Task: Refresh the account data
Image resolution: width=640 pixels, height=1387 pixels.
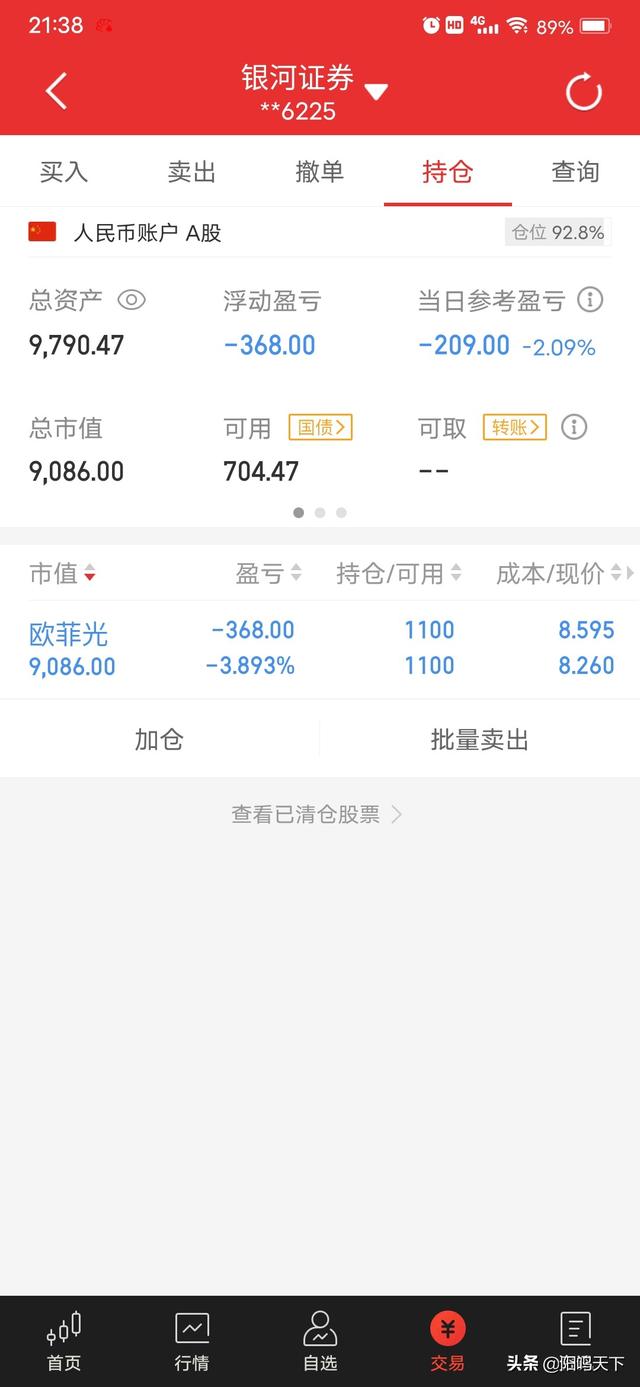Action: [x=584, y=93]
